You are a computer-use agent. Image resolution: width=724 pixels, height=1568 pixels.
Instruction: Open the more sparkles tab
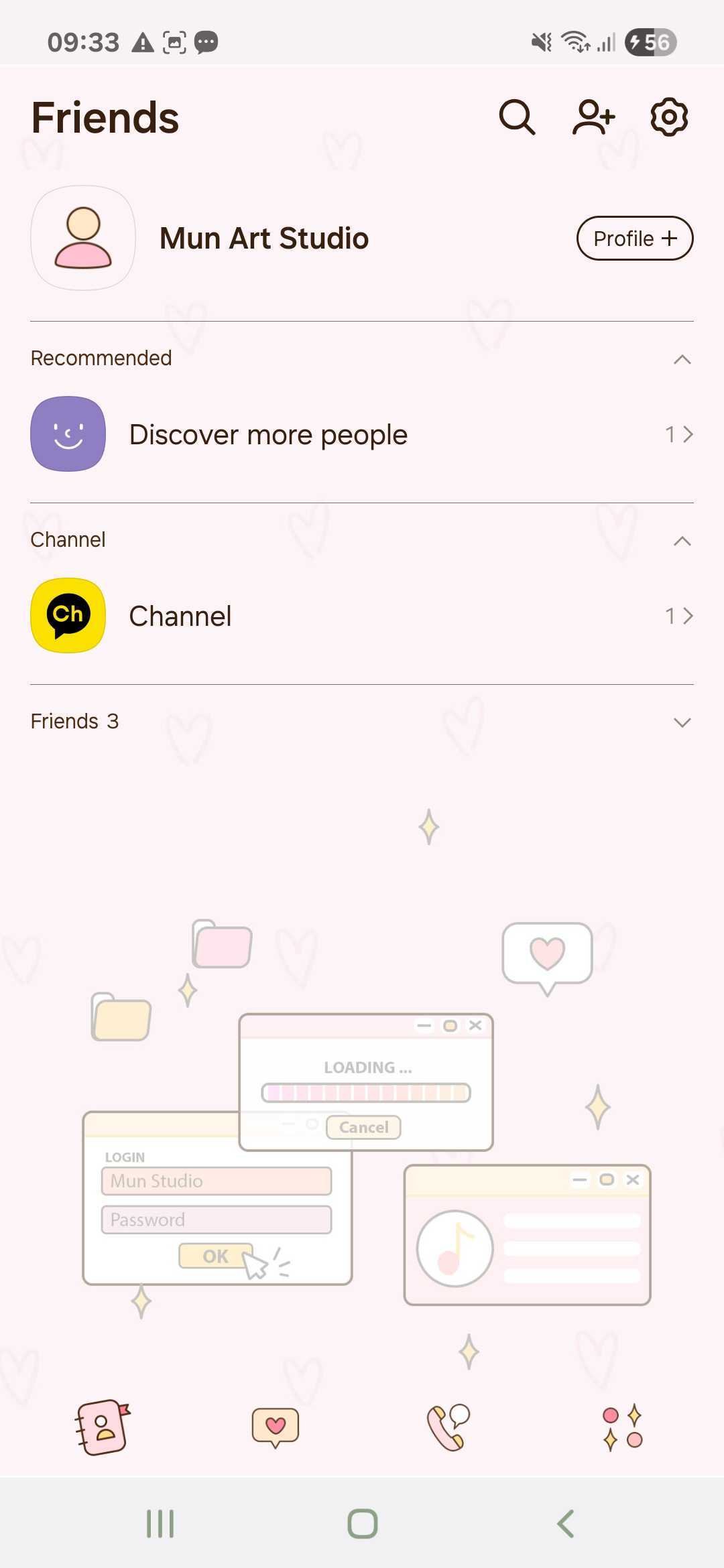pyautogui.click(x=622, y=1427)
